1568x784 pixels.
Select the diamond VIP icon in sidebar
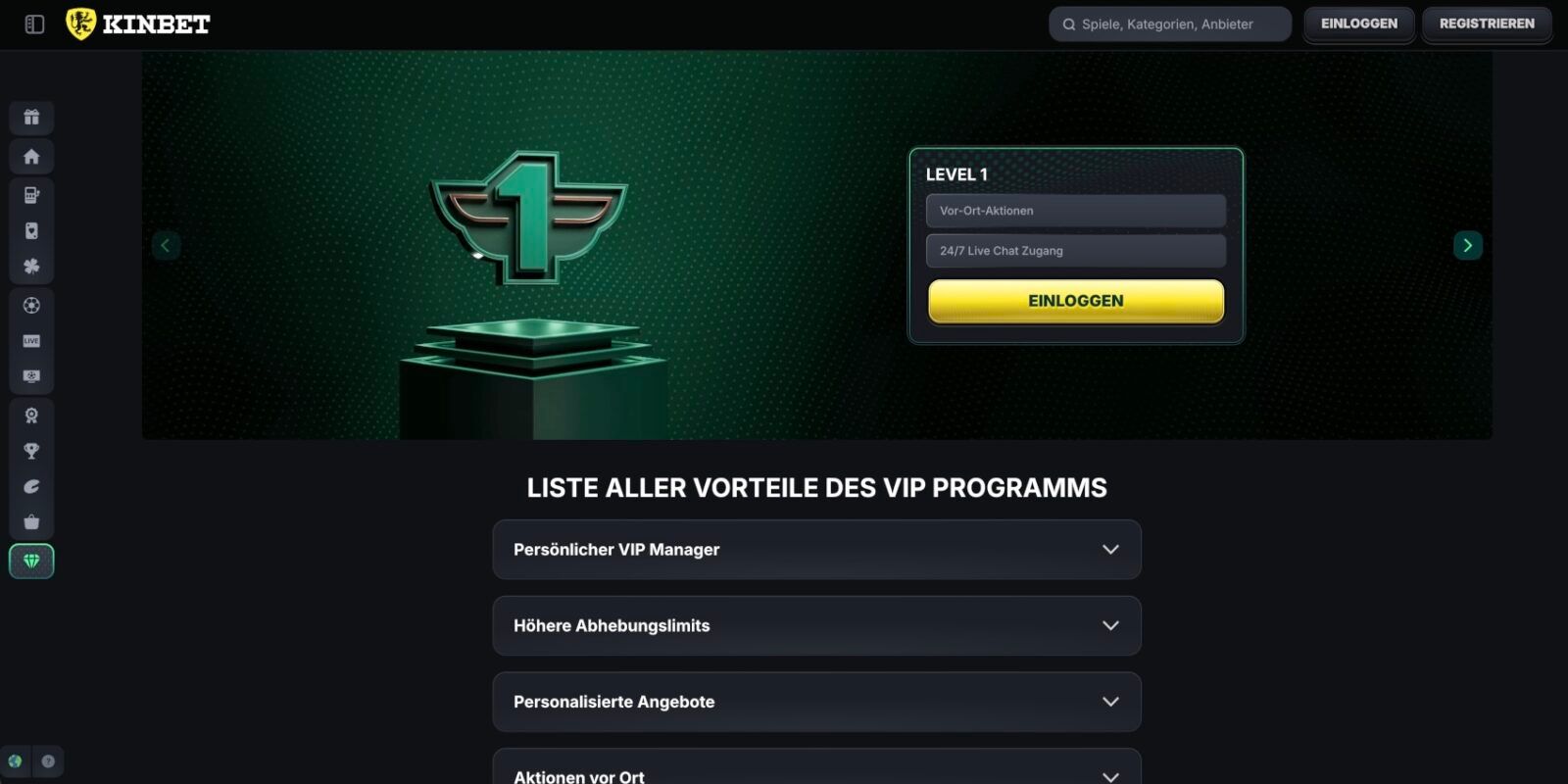pos(31,562)
